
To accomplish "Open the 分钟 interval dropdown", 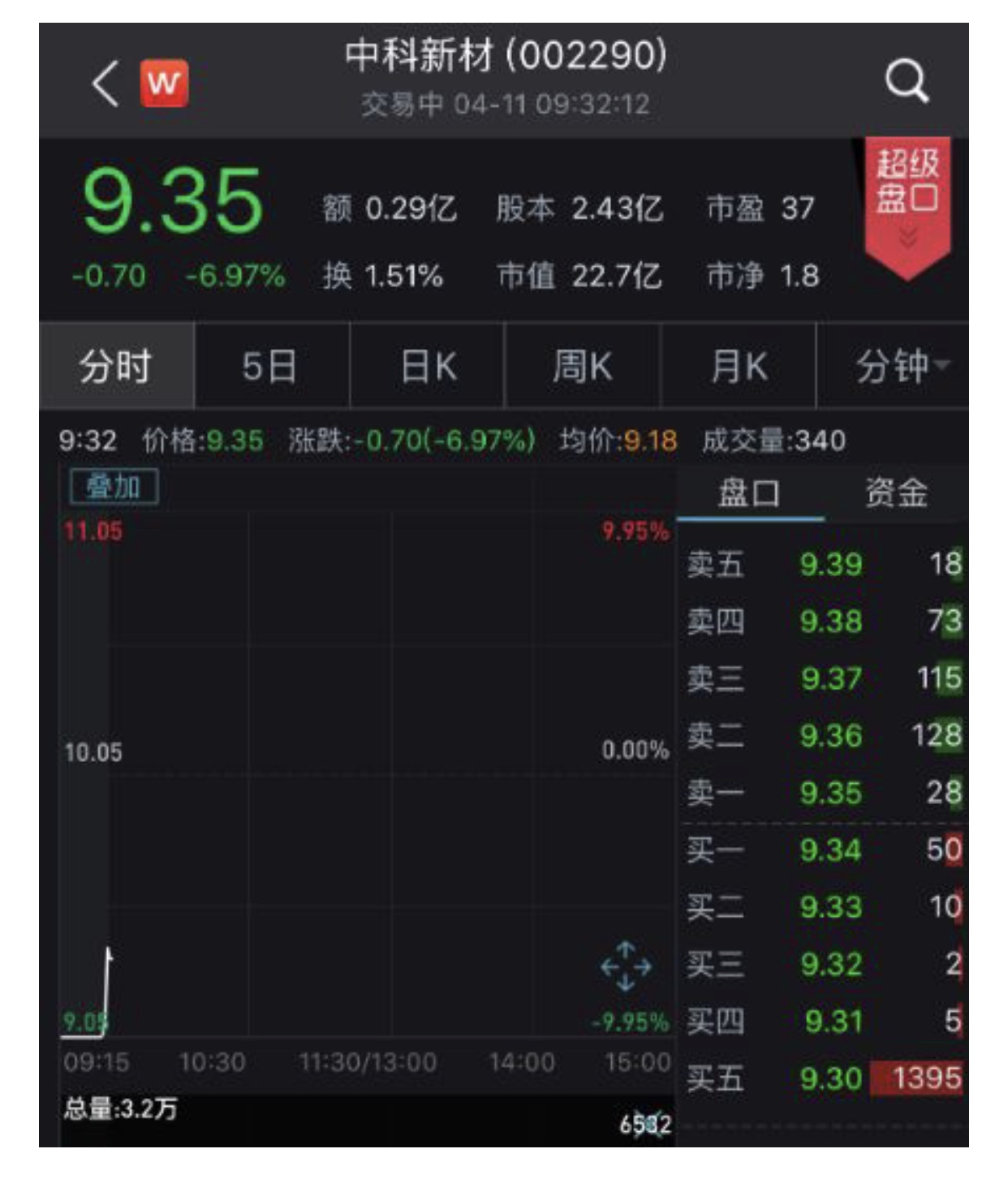I will 899,366.
